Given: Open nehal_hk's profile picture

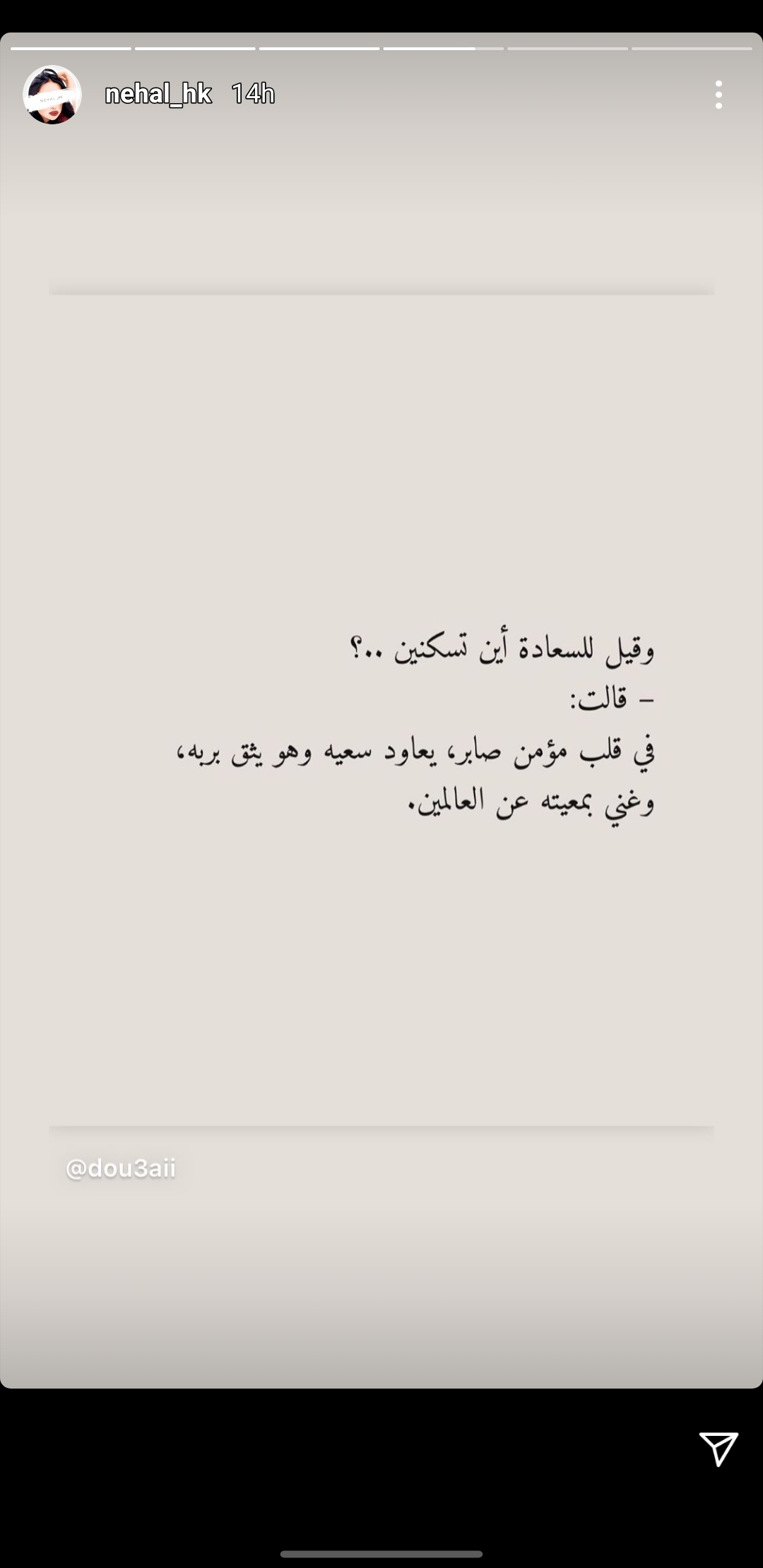Looking at the screenshot, I should pyautogui.click(x=52, y=95).
